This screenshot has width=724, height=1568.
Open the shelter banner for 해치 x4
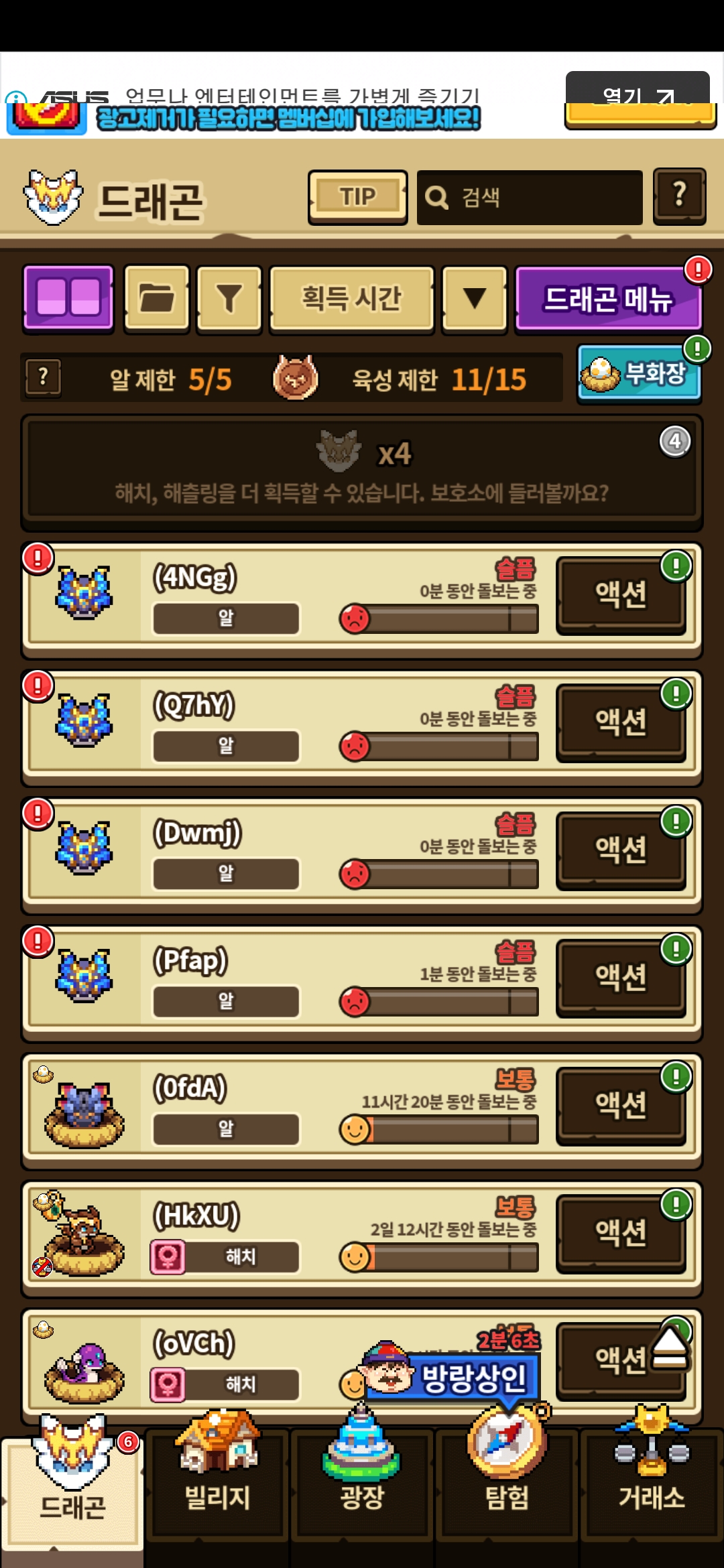point(362,472)
